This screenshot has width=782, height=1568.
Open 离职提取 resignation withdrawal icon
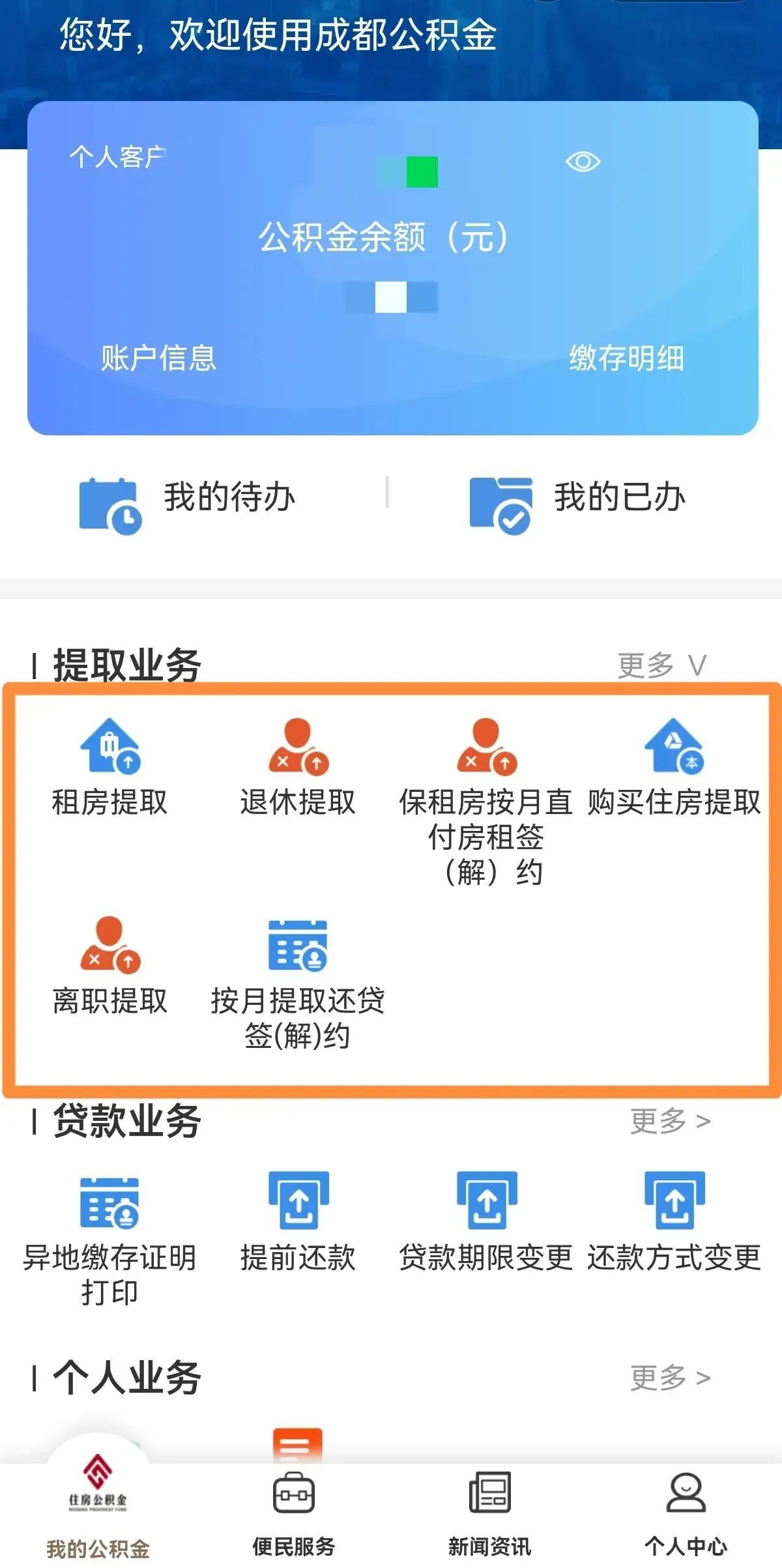point(111,965)
